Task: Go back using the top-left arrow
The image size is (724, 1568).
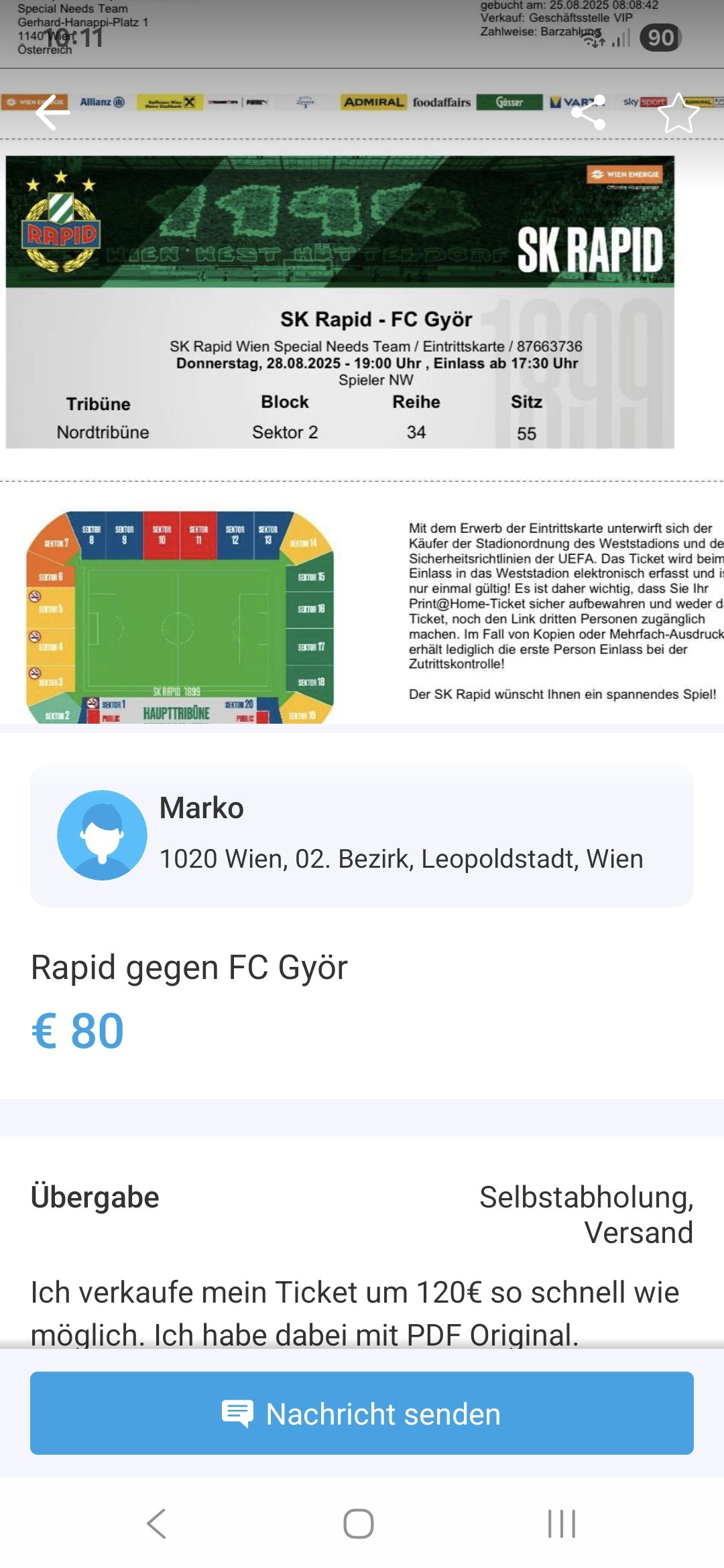Action: pyautogui.click(x=53, y=112)
